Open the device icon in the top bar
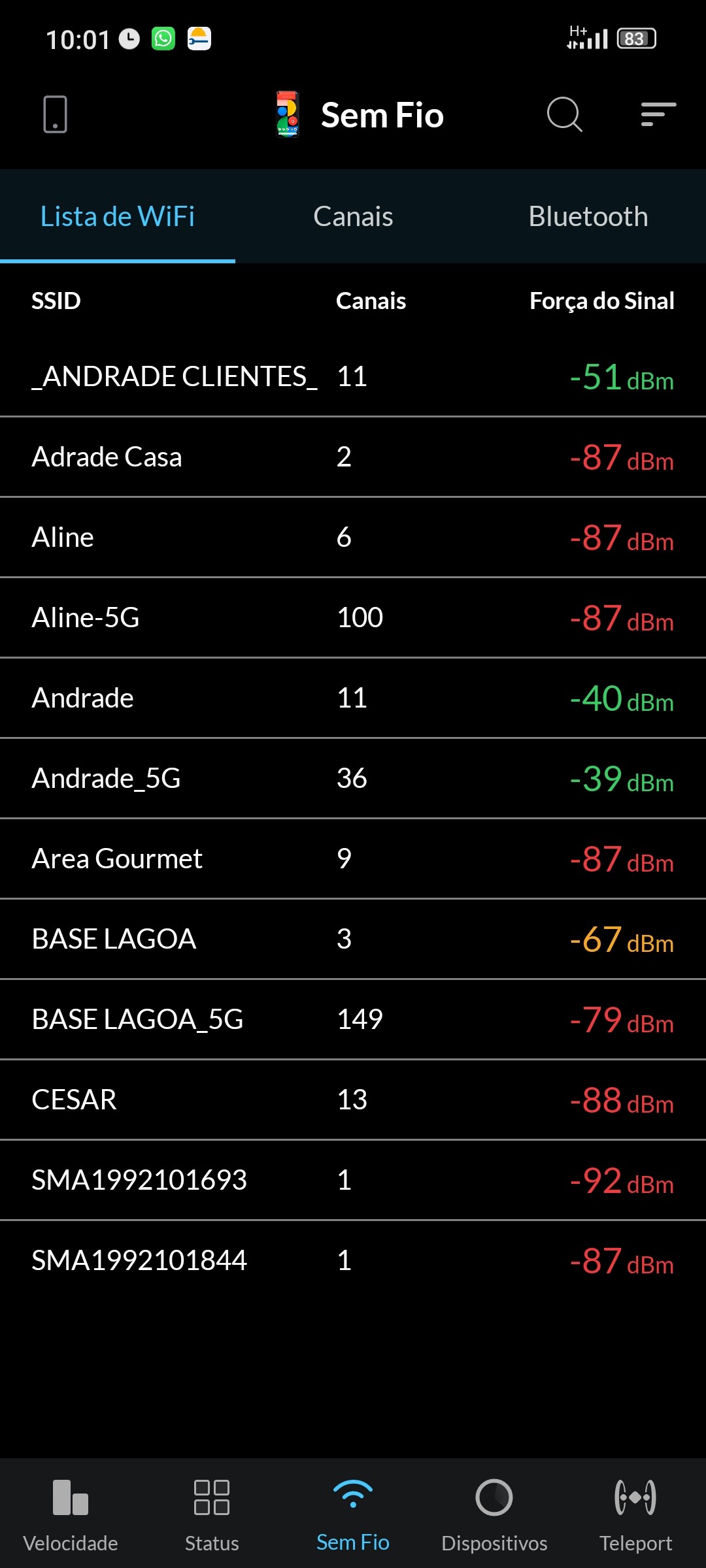This screenshot has width=706, height=1568. coord(55,114)
